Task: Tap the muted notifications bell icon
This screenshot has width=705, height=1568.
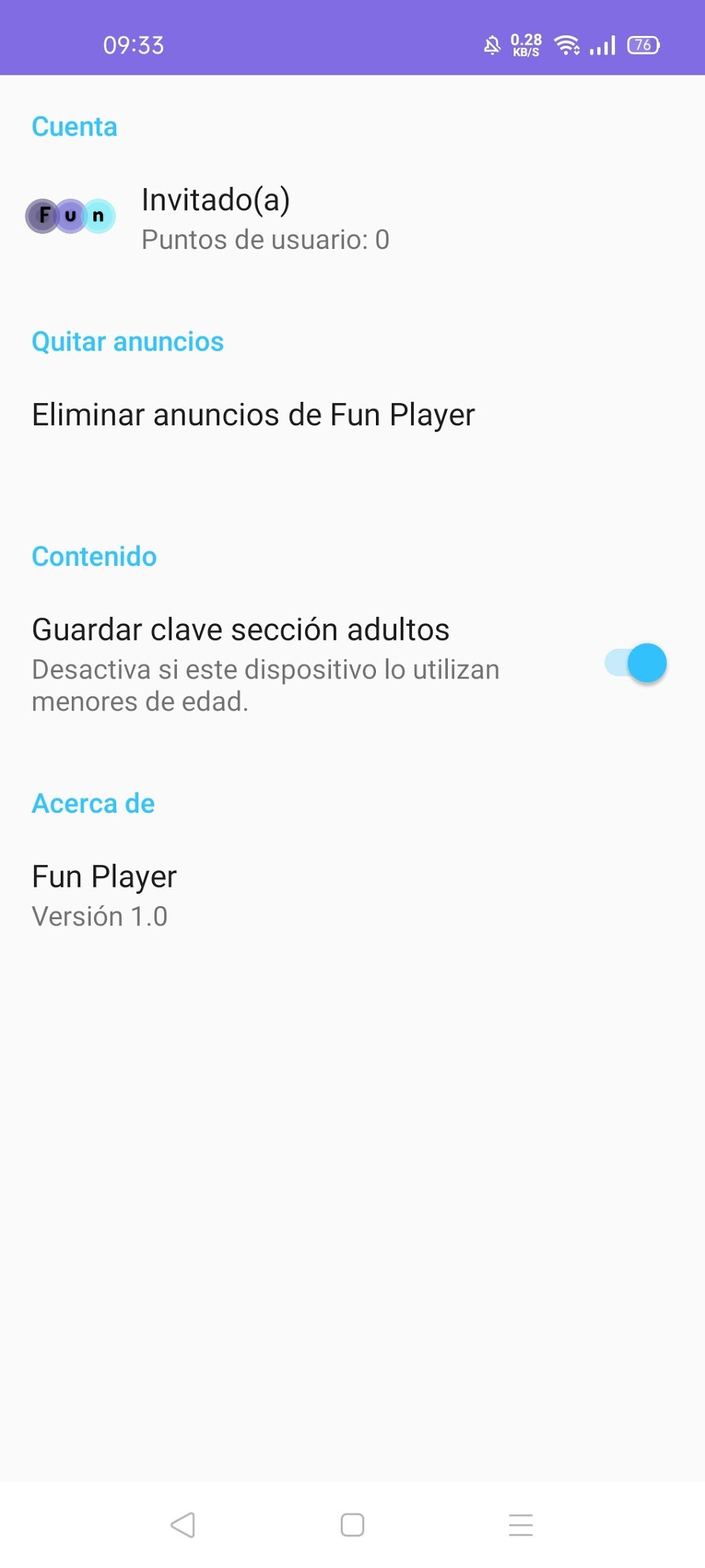Action: (491, 44)
